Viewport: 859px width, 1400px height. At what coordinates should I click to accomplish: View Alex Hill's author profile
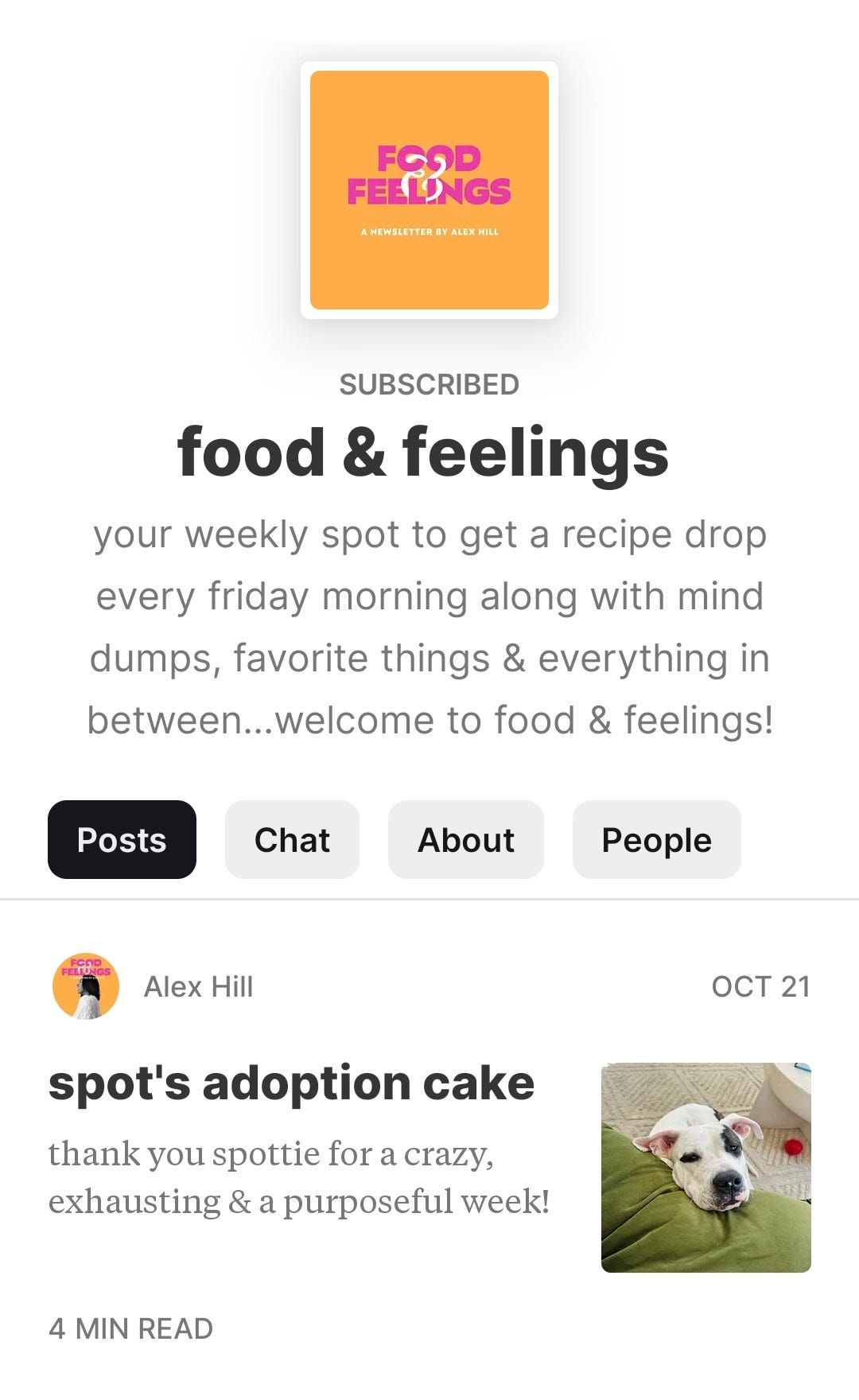pos(198,986)
